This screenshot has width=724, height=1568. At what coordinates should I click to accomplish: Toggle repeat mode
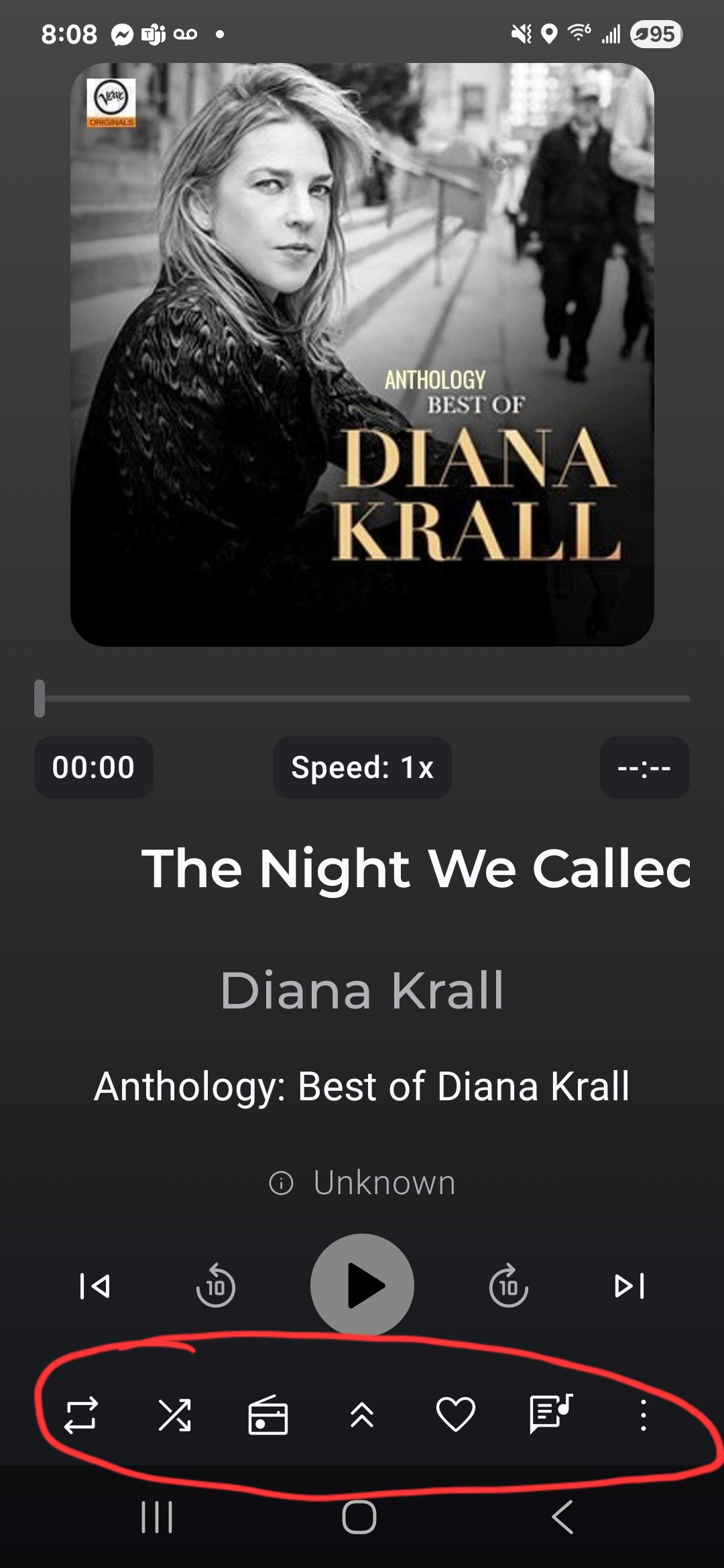(x=81, y=1415)
